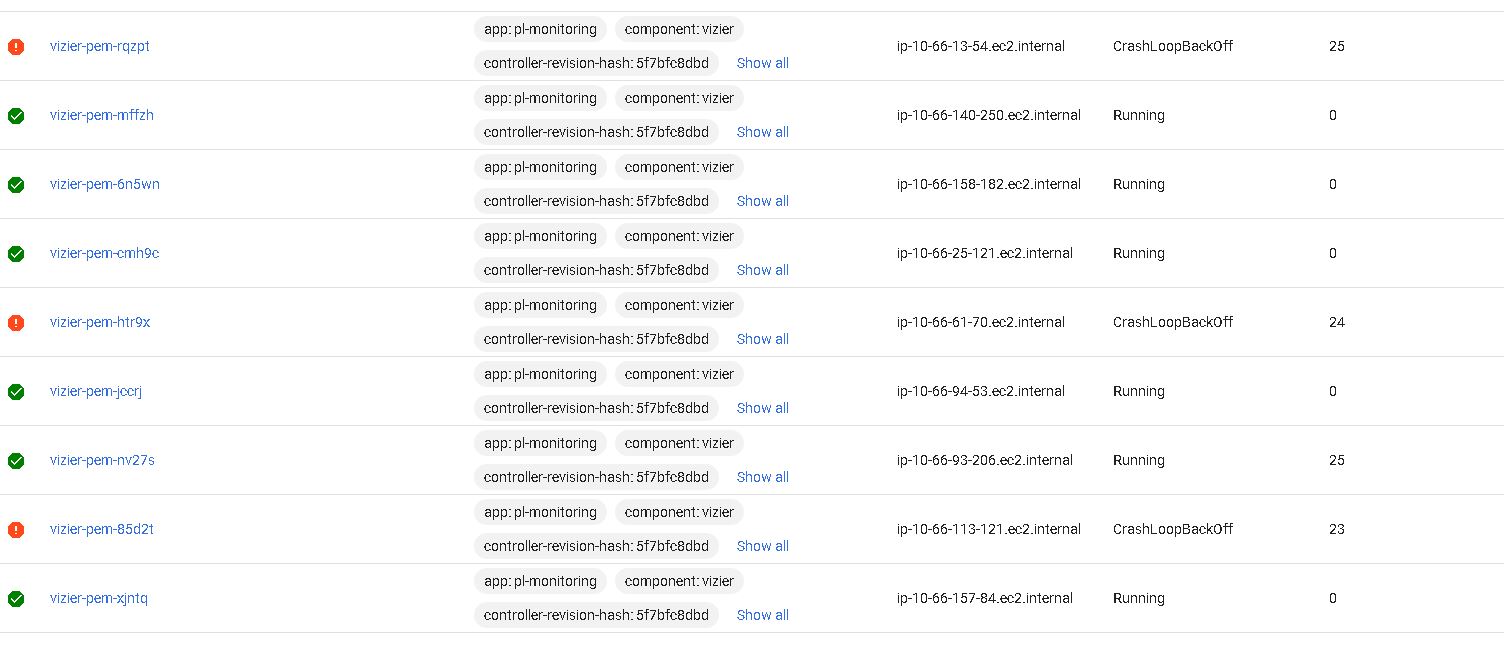
Task: Open pod vizier-pem-cmh9c
Action: pyautogui.click(x=104, y=253)
